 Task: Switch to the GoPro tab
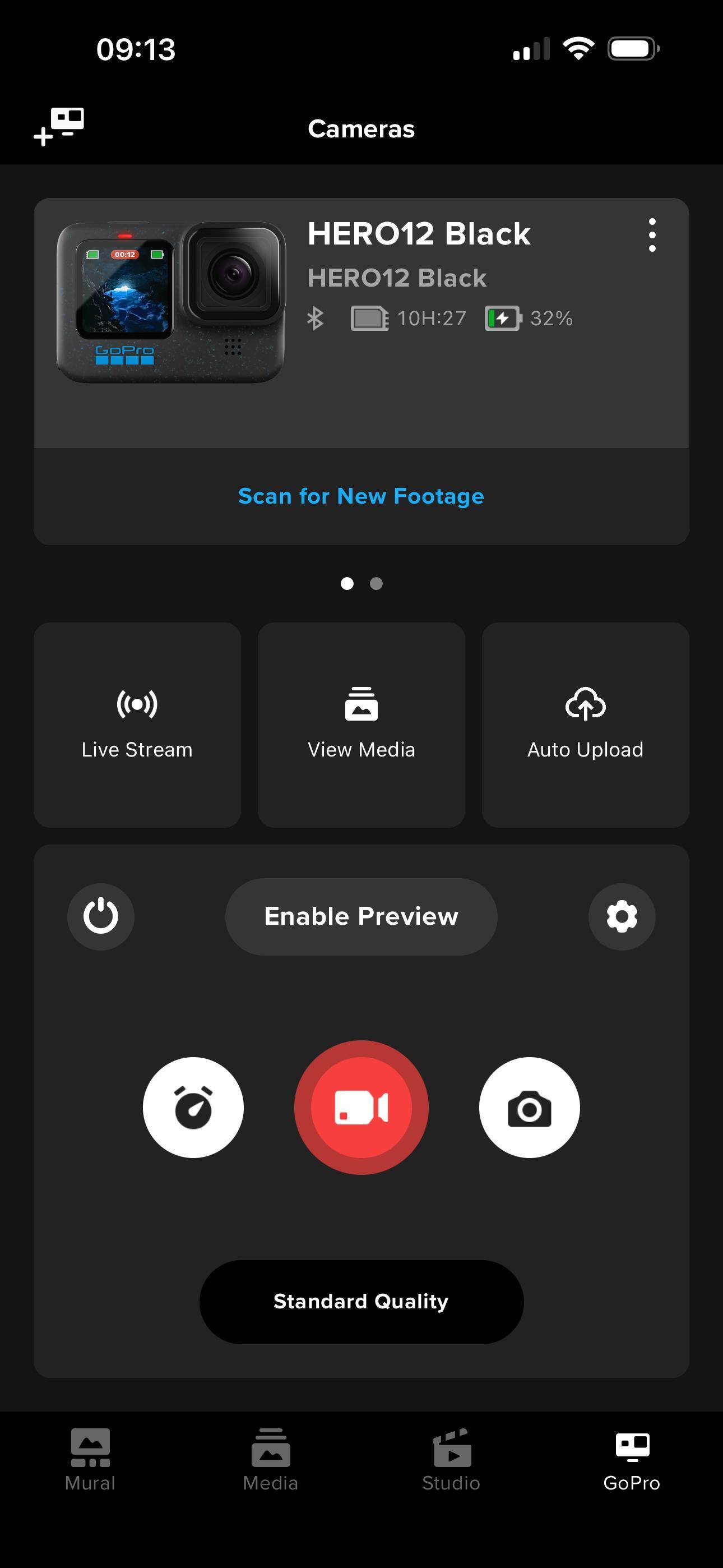point(632,1460)
